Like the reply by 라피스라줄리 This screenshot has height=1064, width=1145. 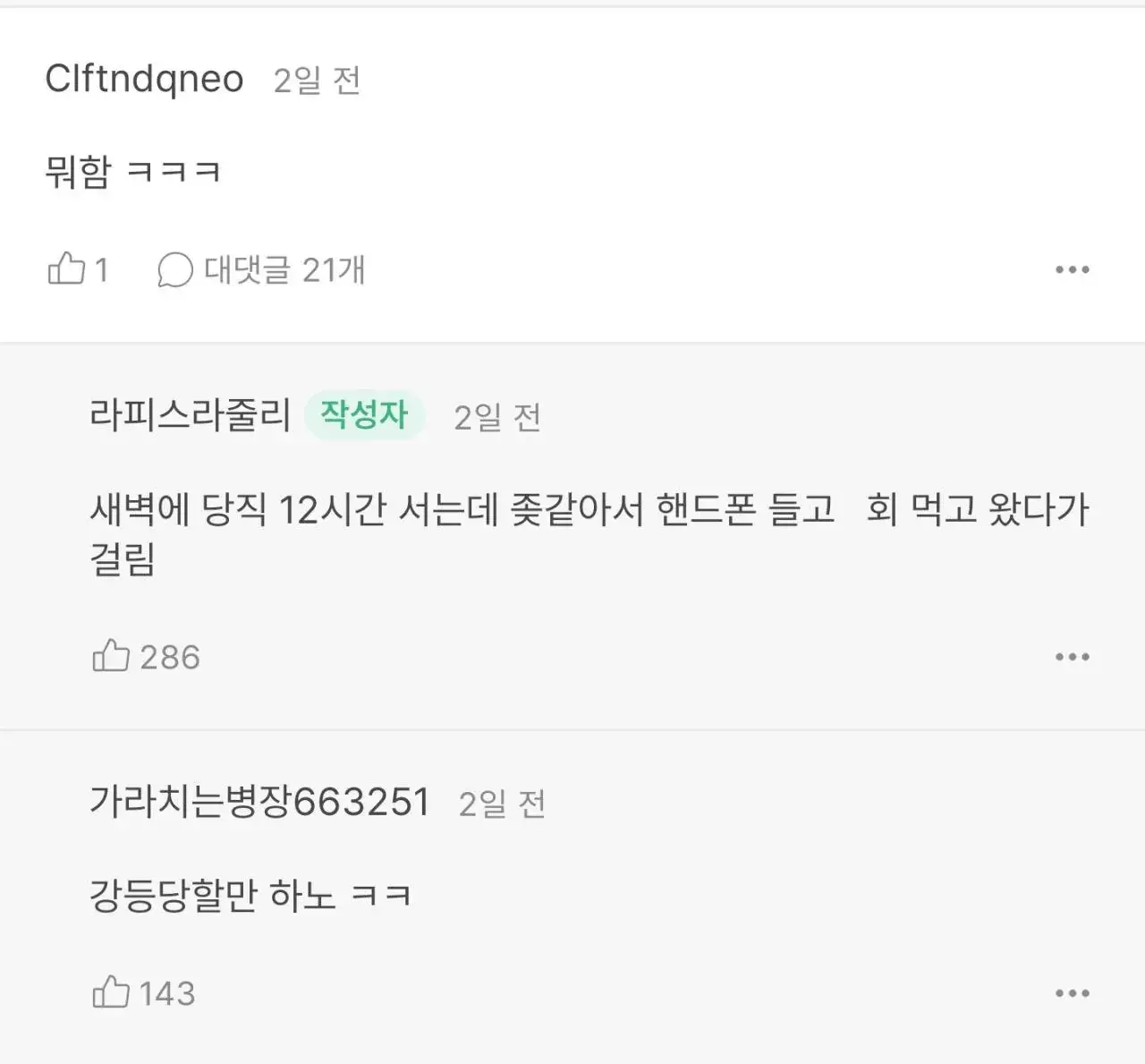[x=112, y=656]
